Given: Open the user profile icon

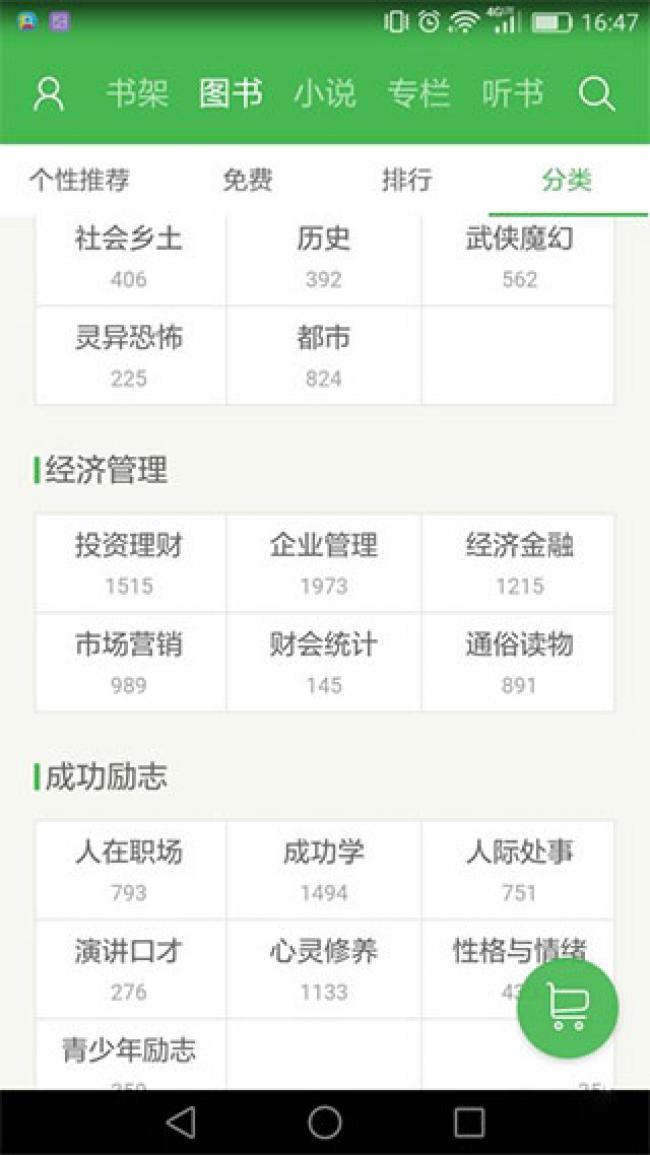Looking at the screenshot, I should point(49,94).
